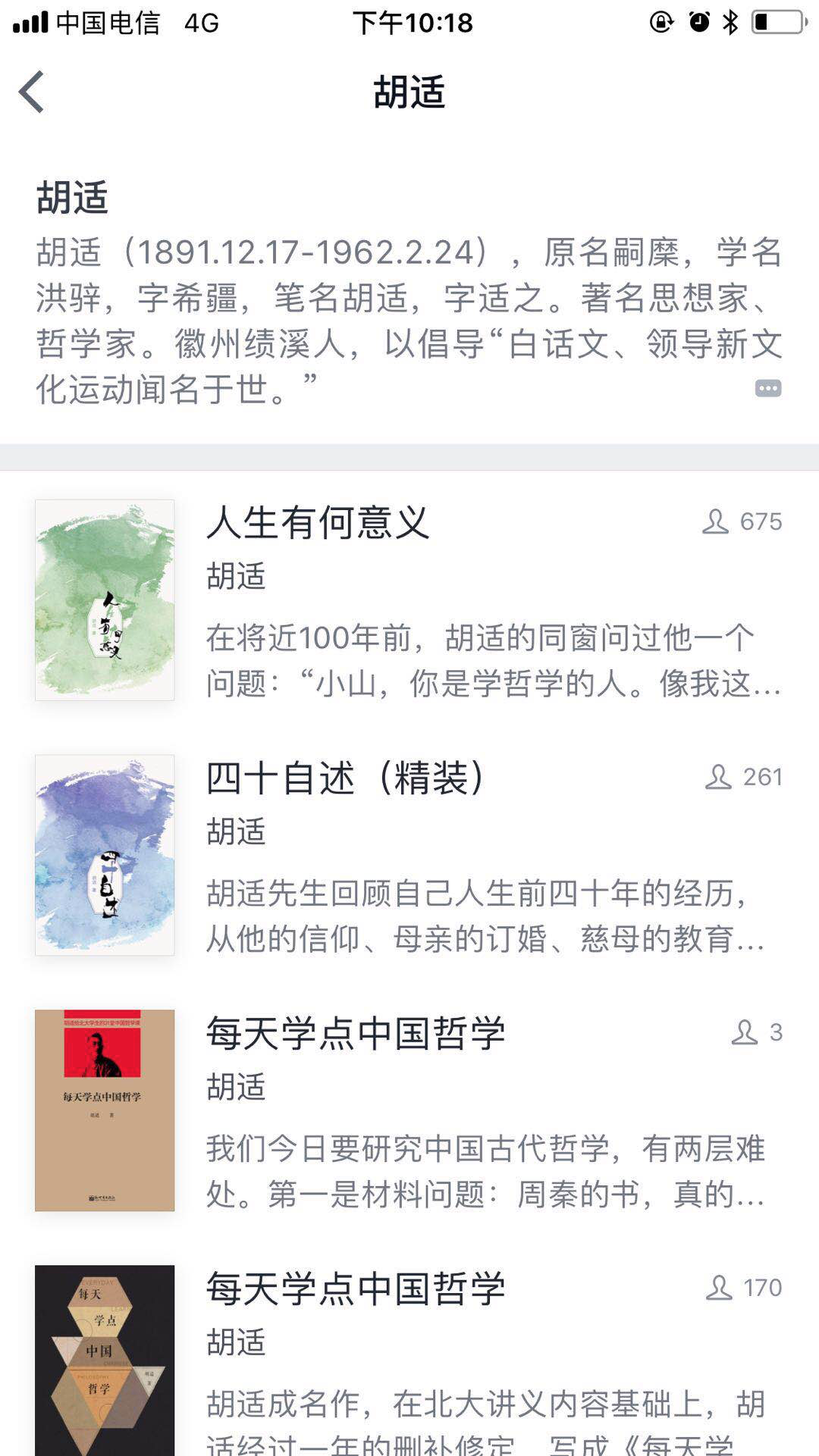Screen dimensions: 819x1456
Task: Open the book 四十自述（精装）
Action: point(409,854)
